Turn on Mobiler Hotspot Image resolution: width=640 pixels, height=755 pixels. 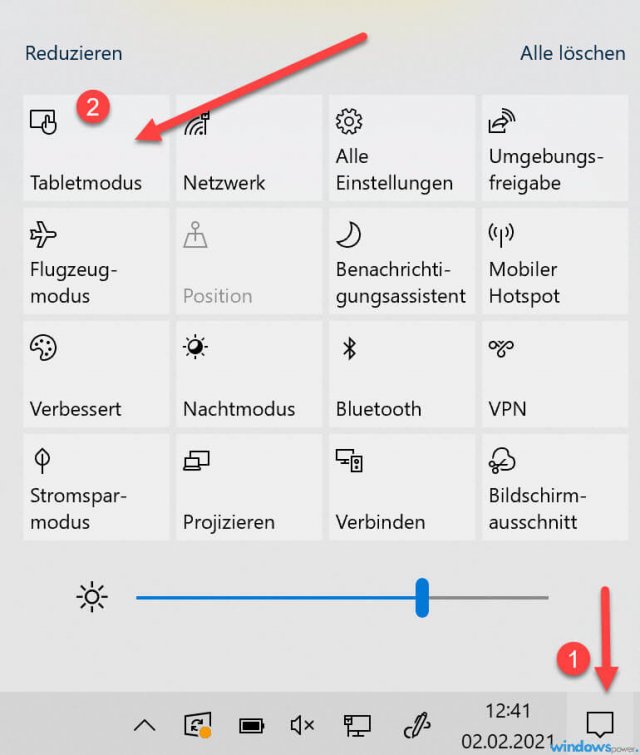click(x=555, y=261)
